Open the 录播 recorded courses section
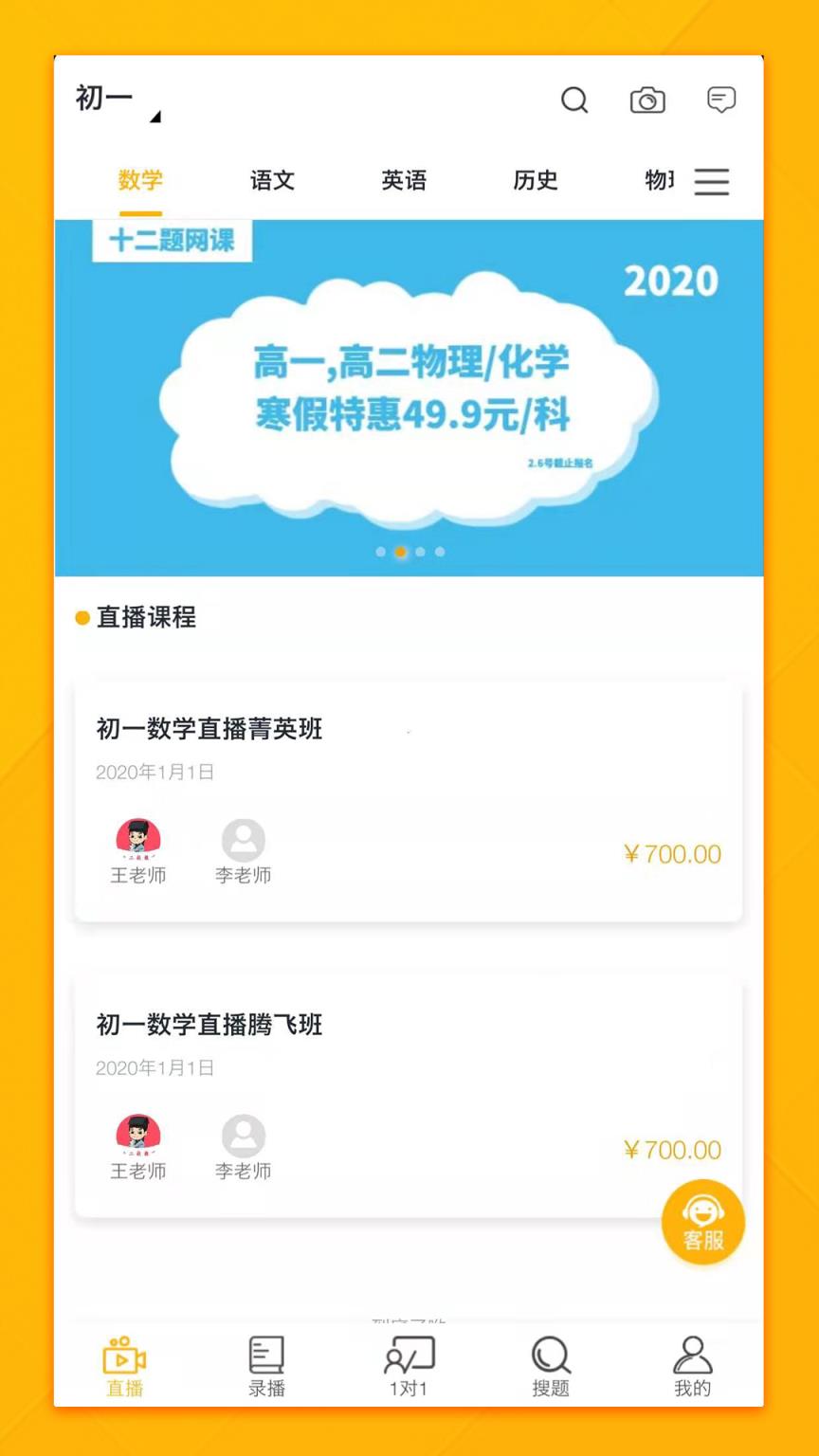819x1456 pixels. coord(266,1362)
